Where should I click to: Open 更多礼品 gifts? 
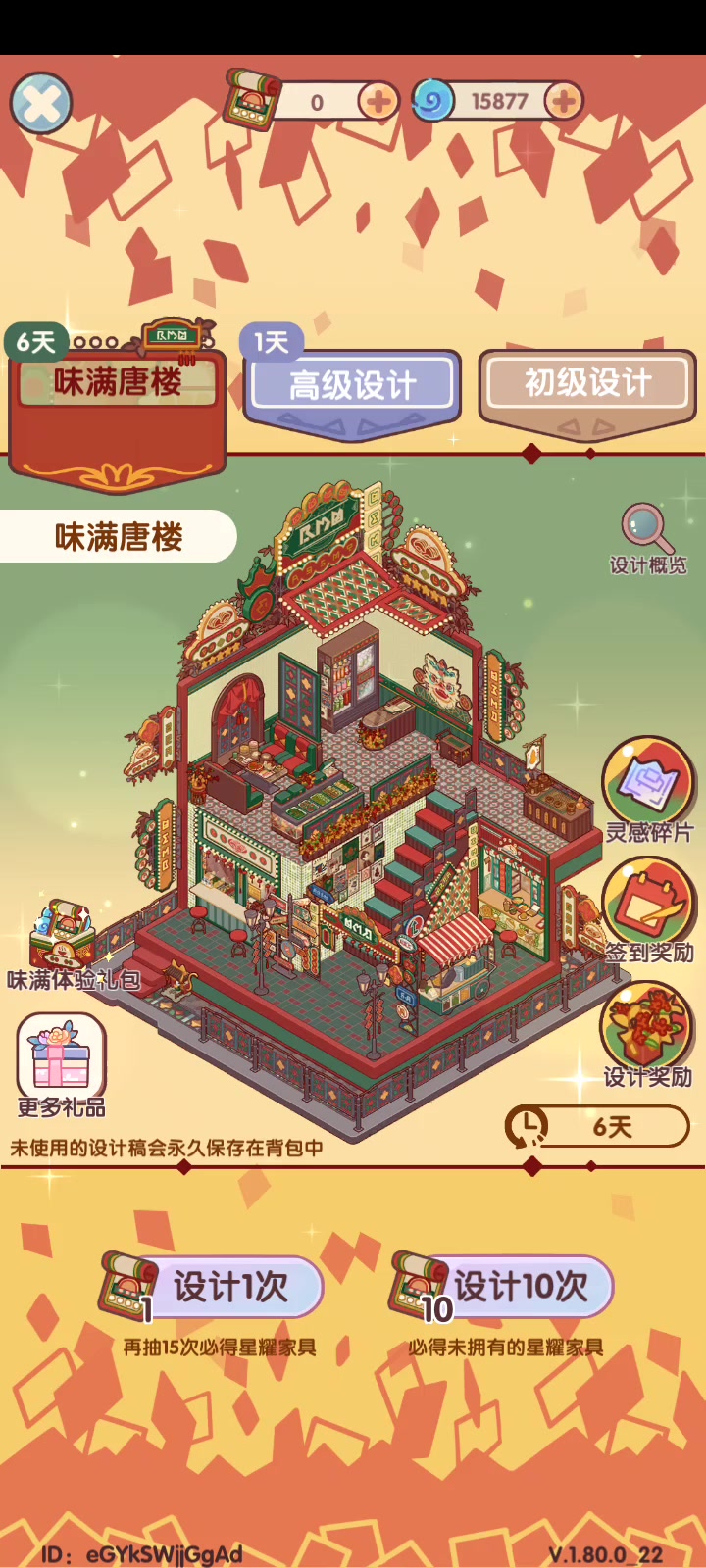pos(61,1064)
